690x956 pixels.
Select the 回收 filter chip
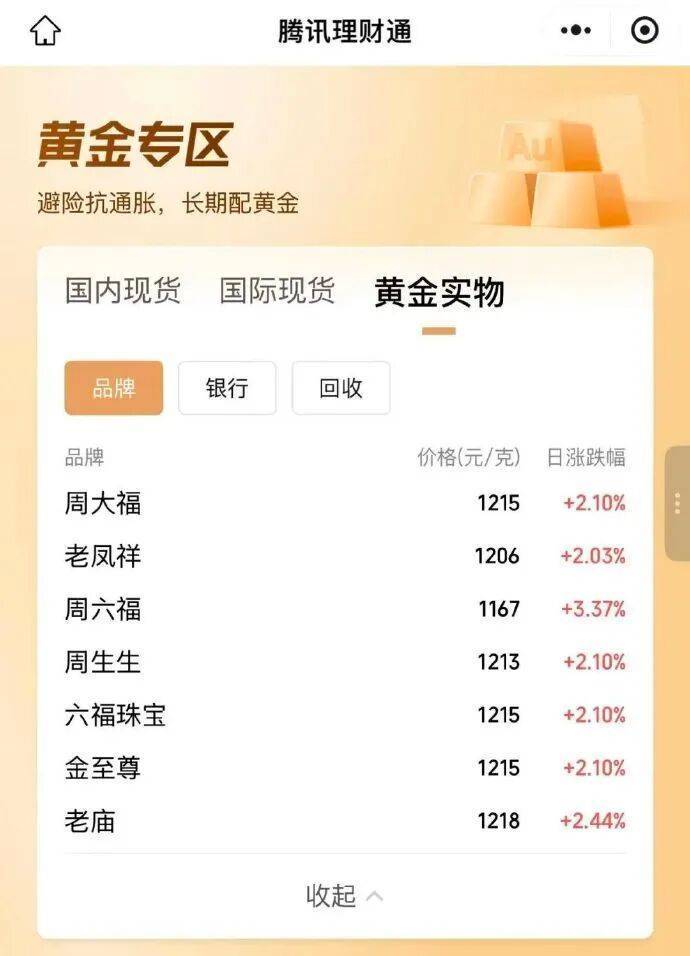[341, 388]
